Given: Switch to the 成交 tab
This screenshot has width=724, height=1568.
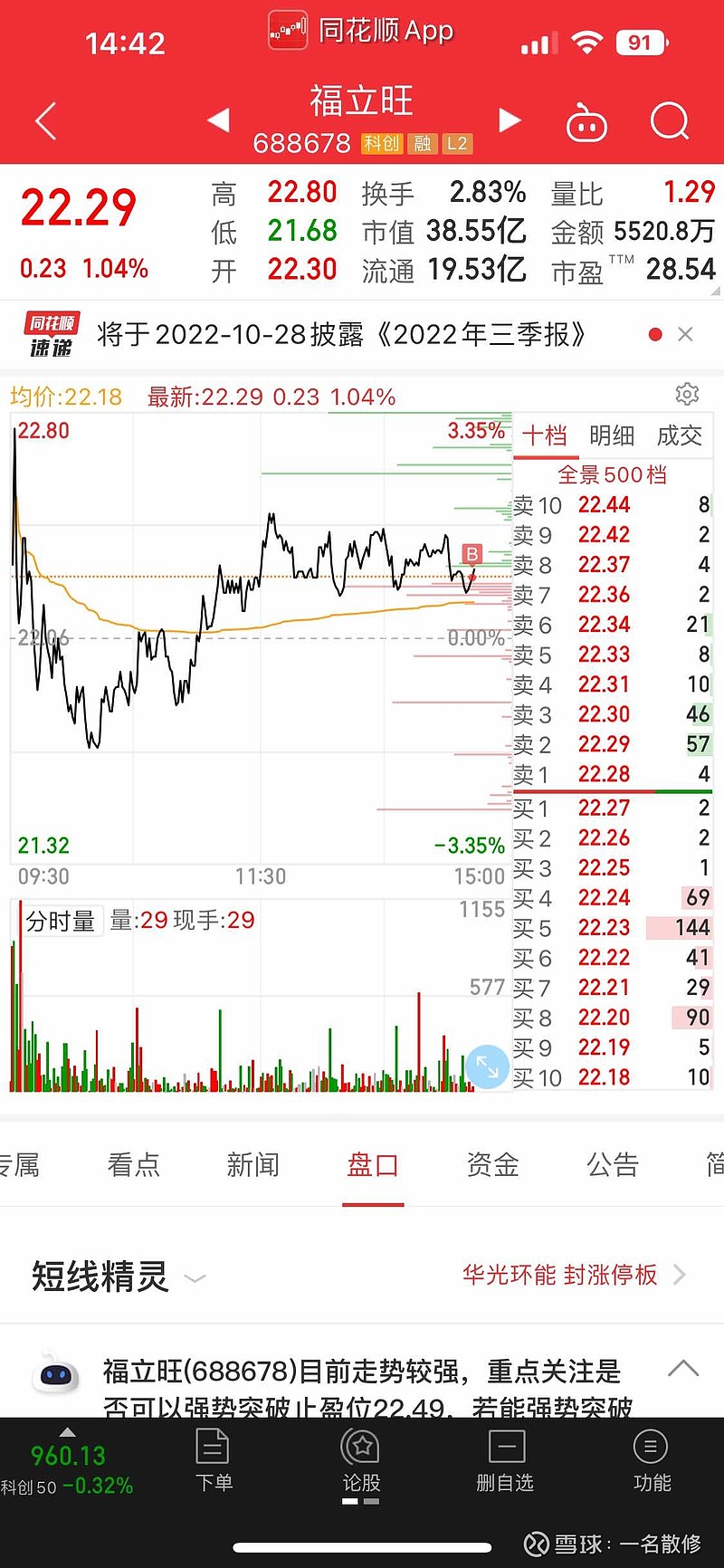Looking at the screenshot, I should [680, 436].
